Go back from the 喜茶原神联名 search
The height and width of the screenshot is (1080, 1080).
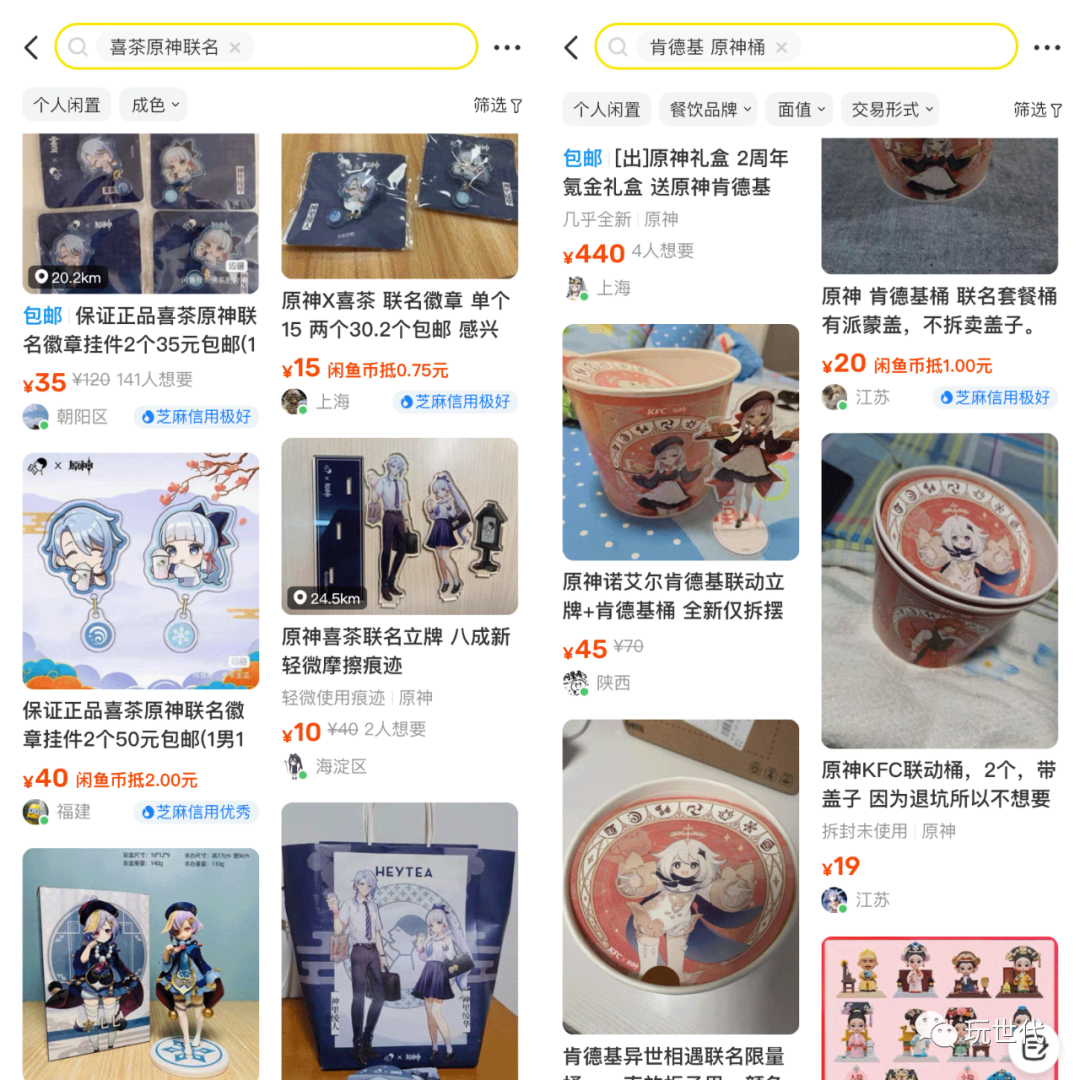31,47
